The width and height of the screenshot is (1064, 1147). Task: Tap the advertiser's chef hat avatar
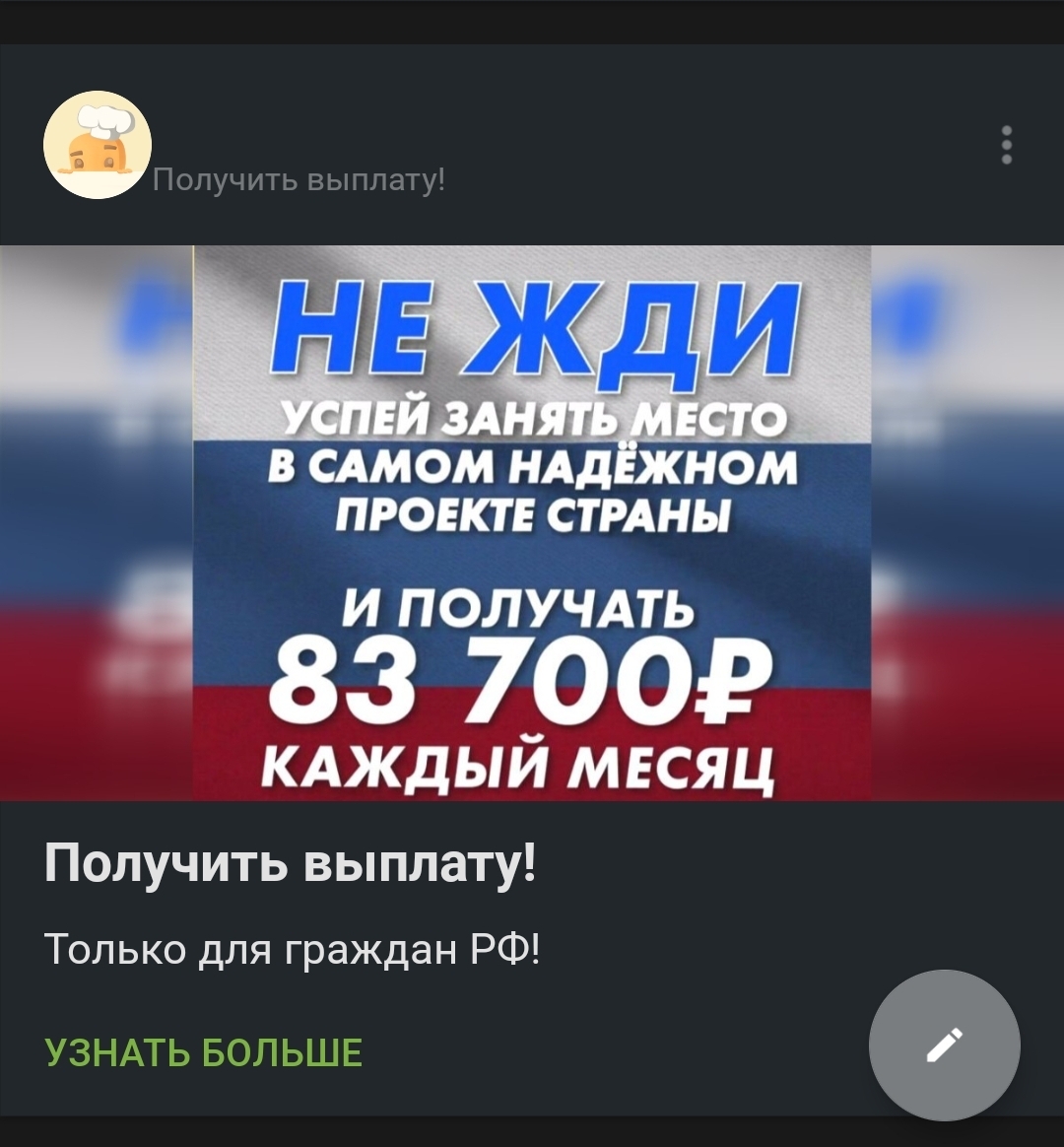(98, 145)
